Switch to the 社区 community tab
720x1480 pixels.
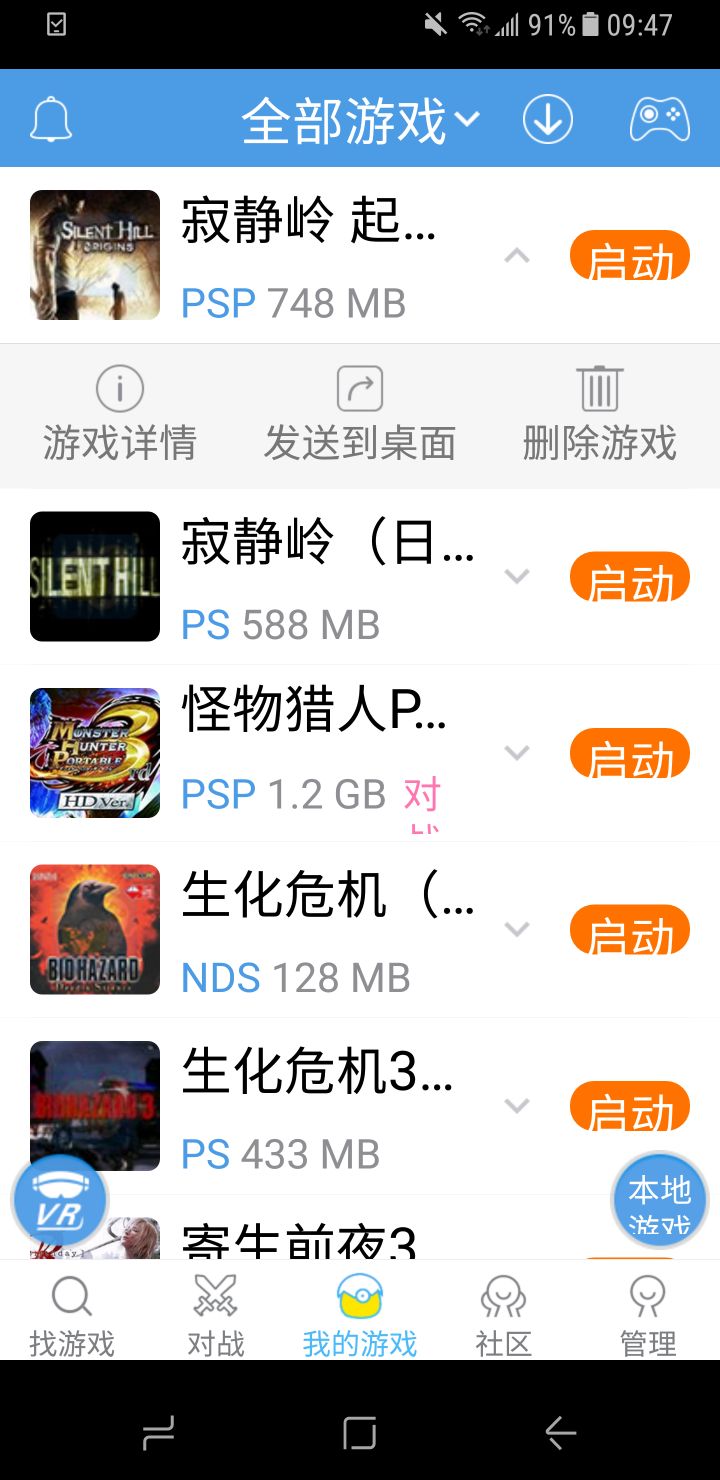pos(504,1314)
